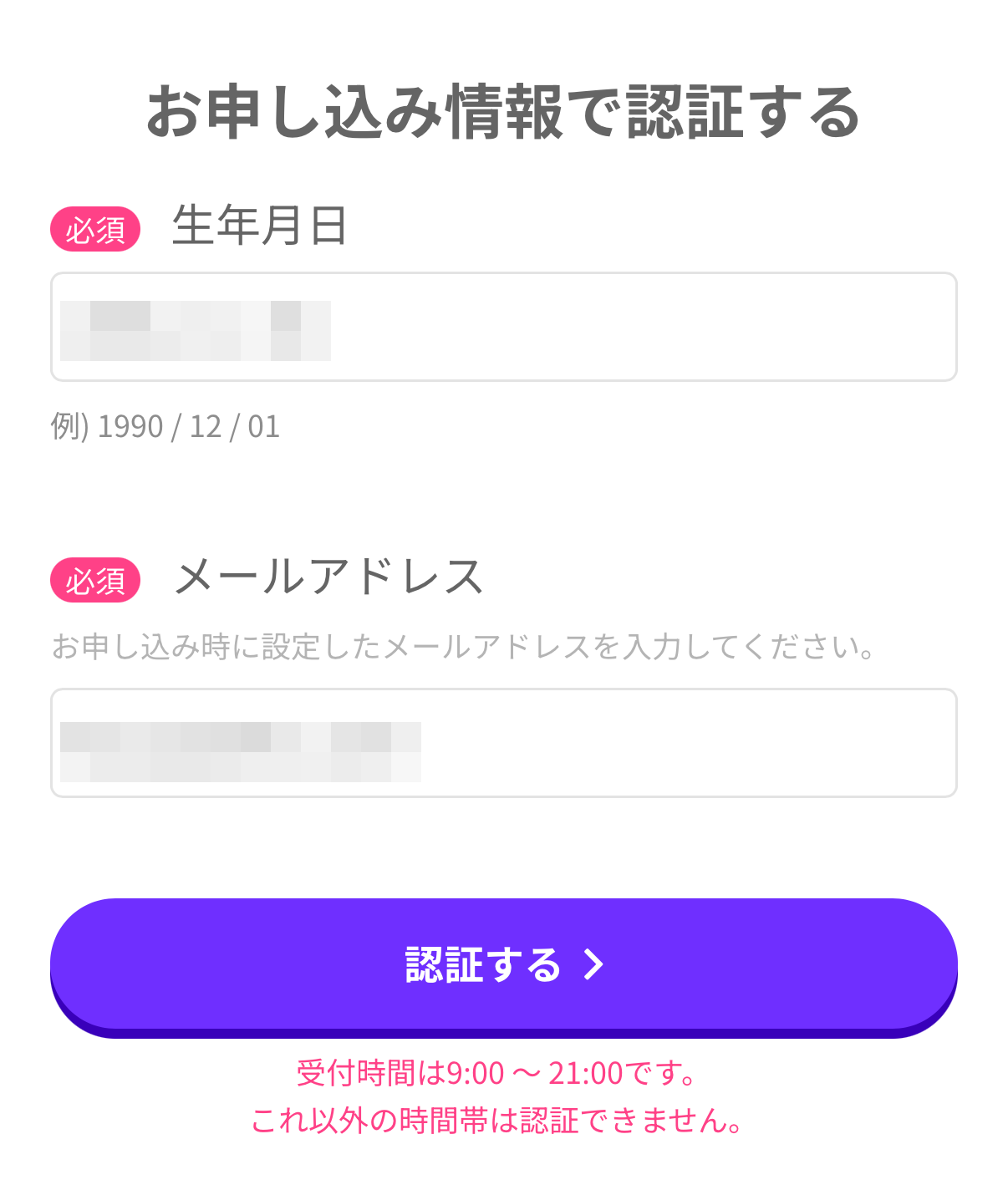
Task: Submit with the 認証する button
Action: pos(503,964)
